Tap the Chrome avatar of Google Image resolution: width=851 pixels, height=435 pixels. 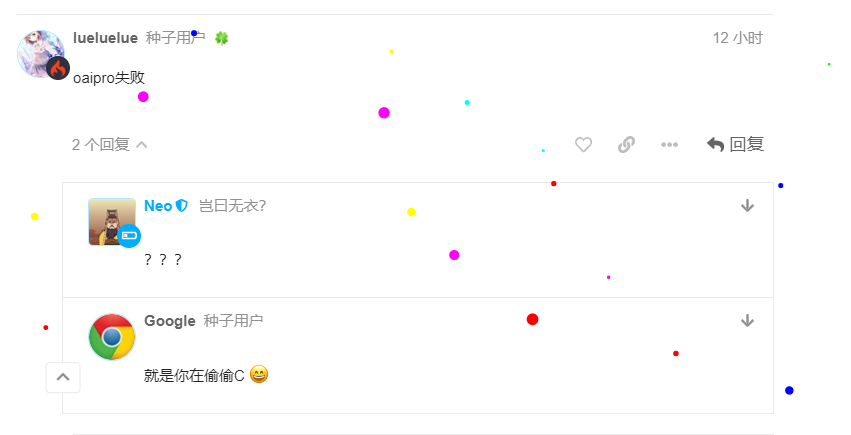click(112, 337)
